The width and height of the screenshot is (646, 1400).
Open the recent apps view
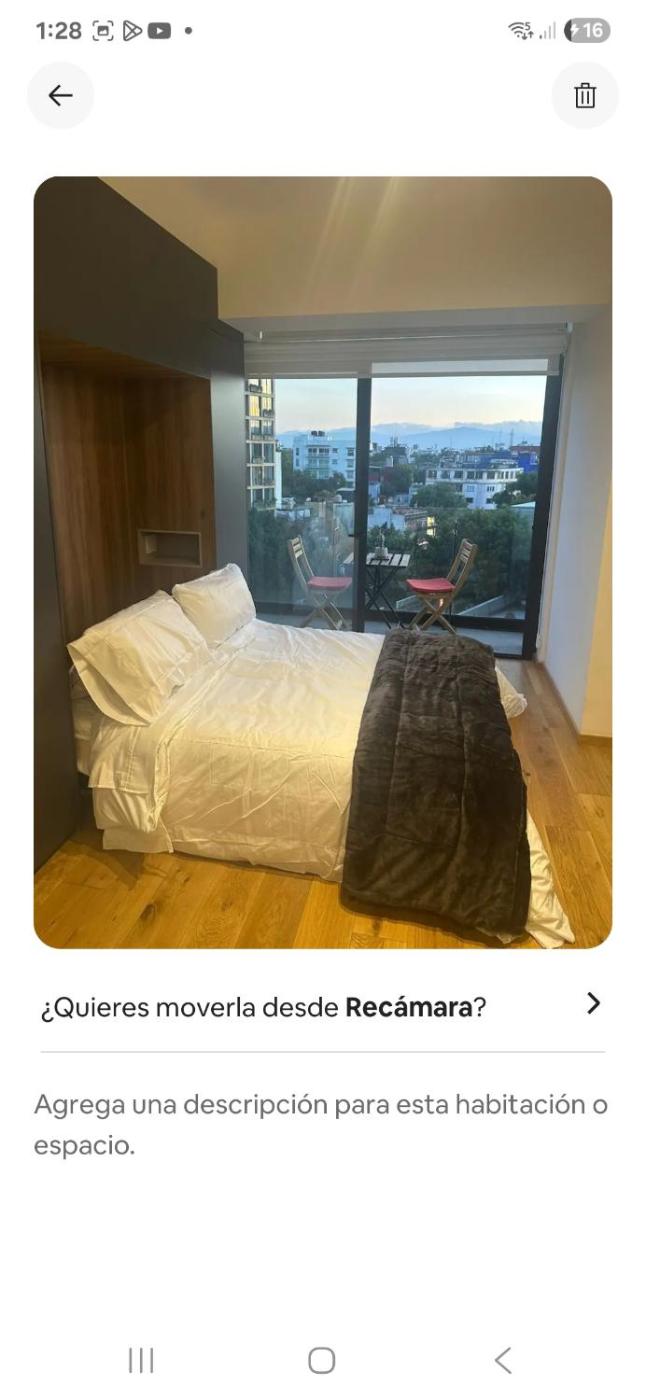141,1360
